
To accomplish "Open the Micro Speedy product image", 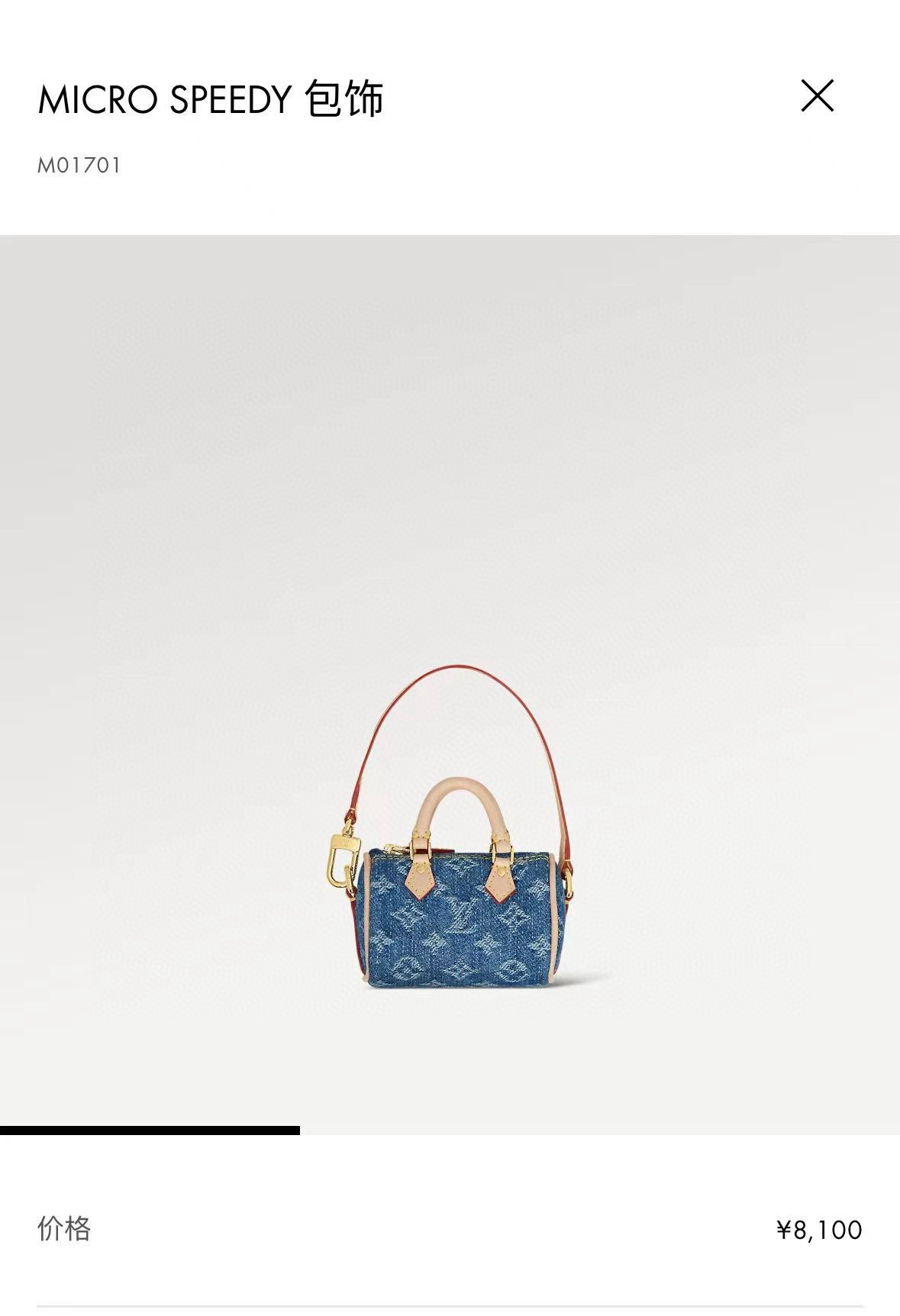I will click(x=458, y=840).
